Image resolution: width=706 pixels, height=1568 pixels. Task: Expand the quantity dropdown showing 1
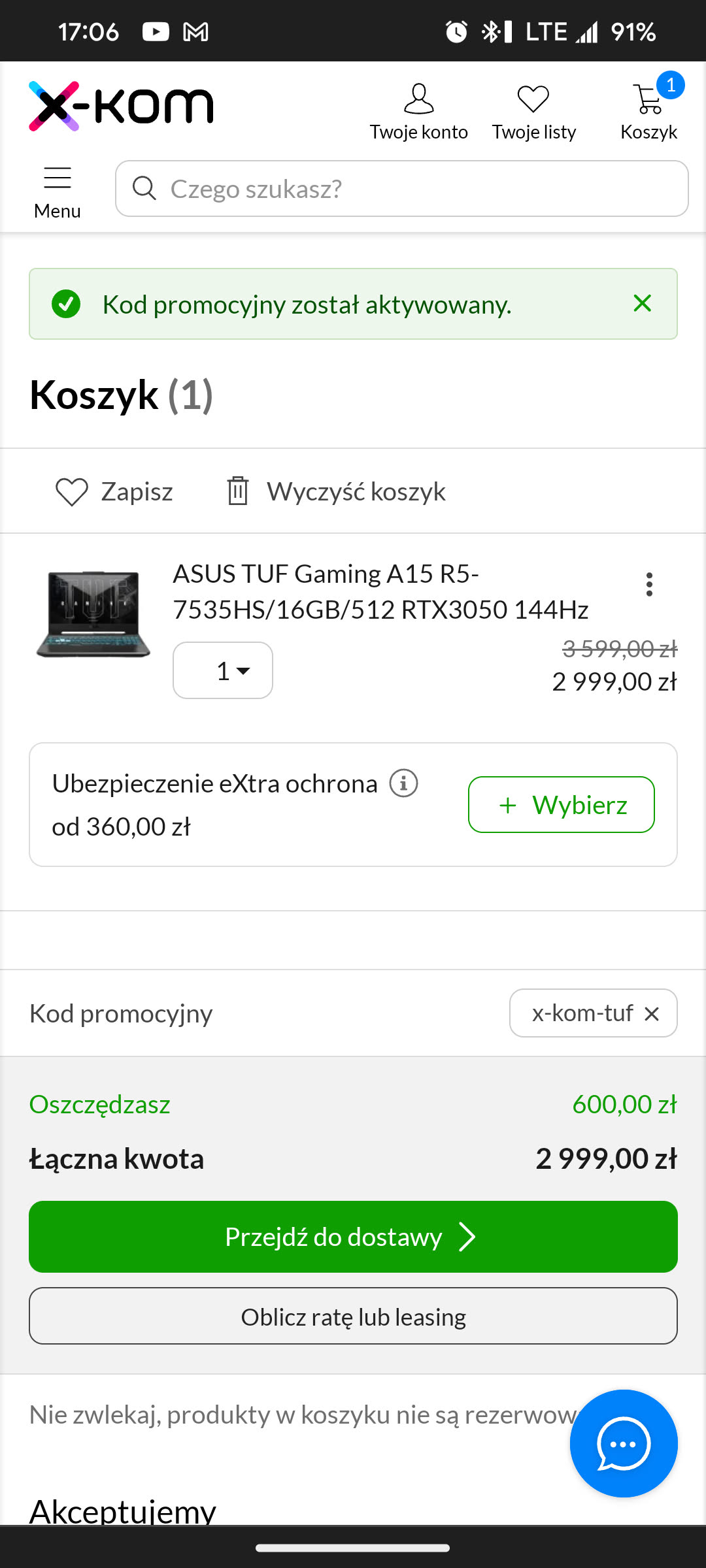(223, 670)
